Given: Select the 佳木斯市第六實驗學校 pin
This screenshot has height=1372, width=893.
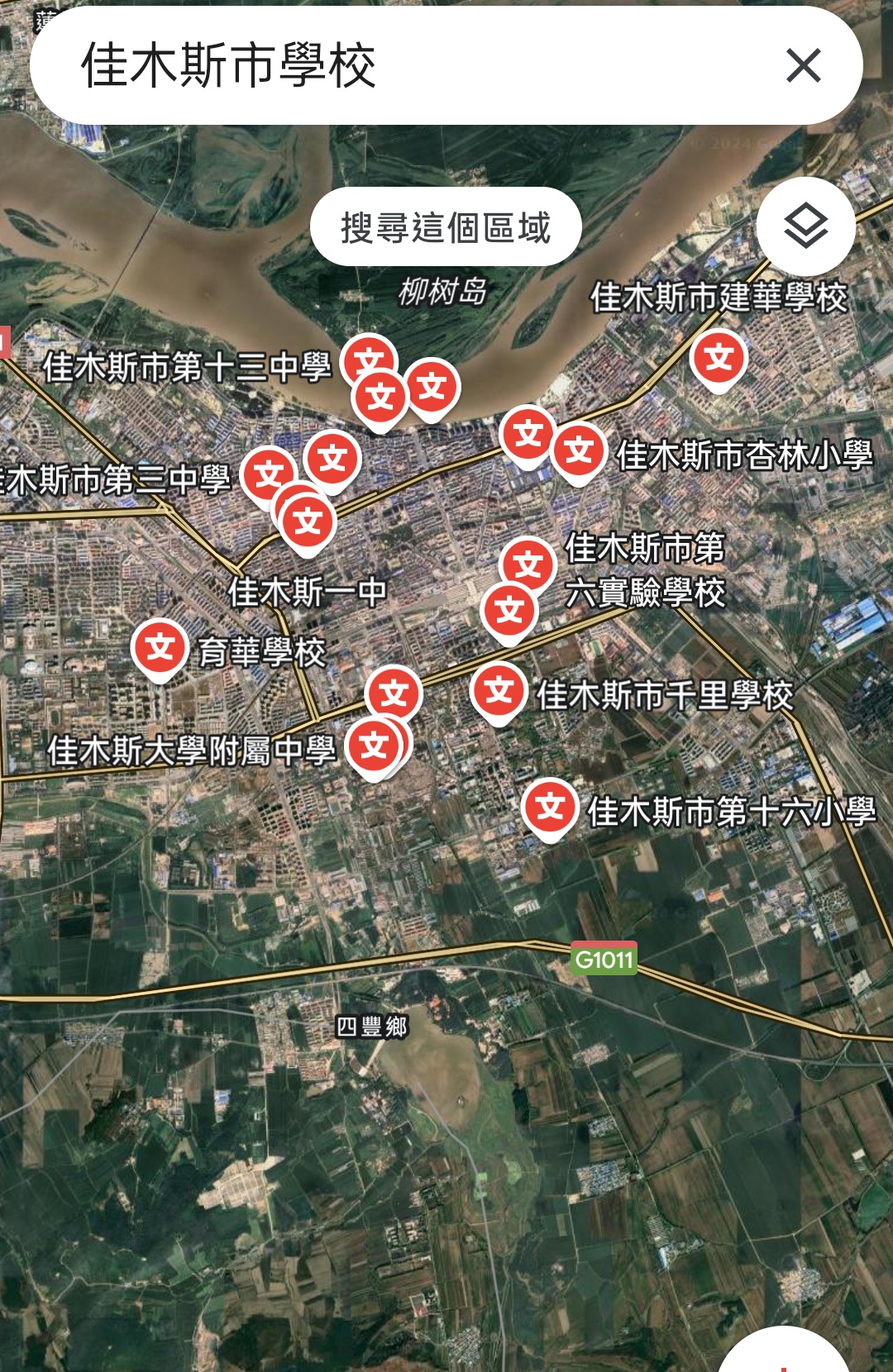Looking at the screenshot, I should point(528,565).
